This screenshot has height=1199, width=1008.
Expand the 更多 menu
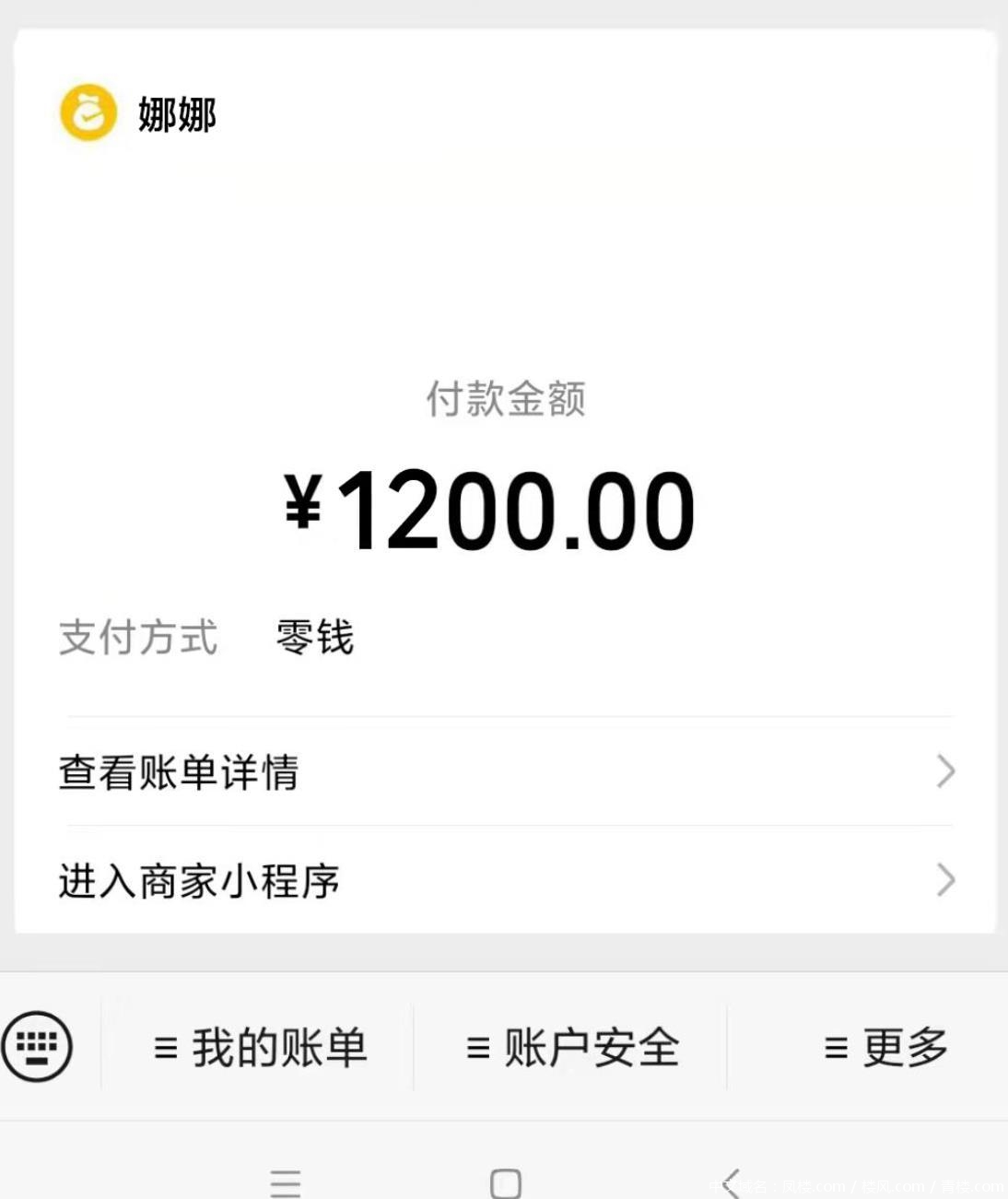tap(885, 1048)
